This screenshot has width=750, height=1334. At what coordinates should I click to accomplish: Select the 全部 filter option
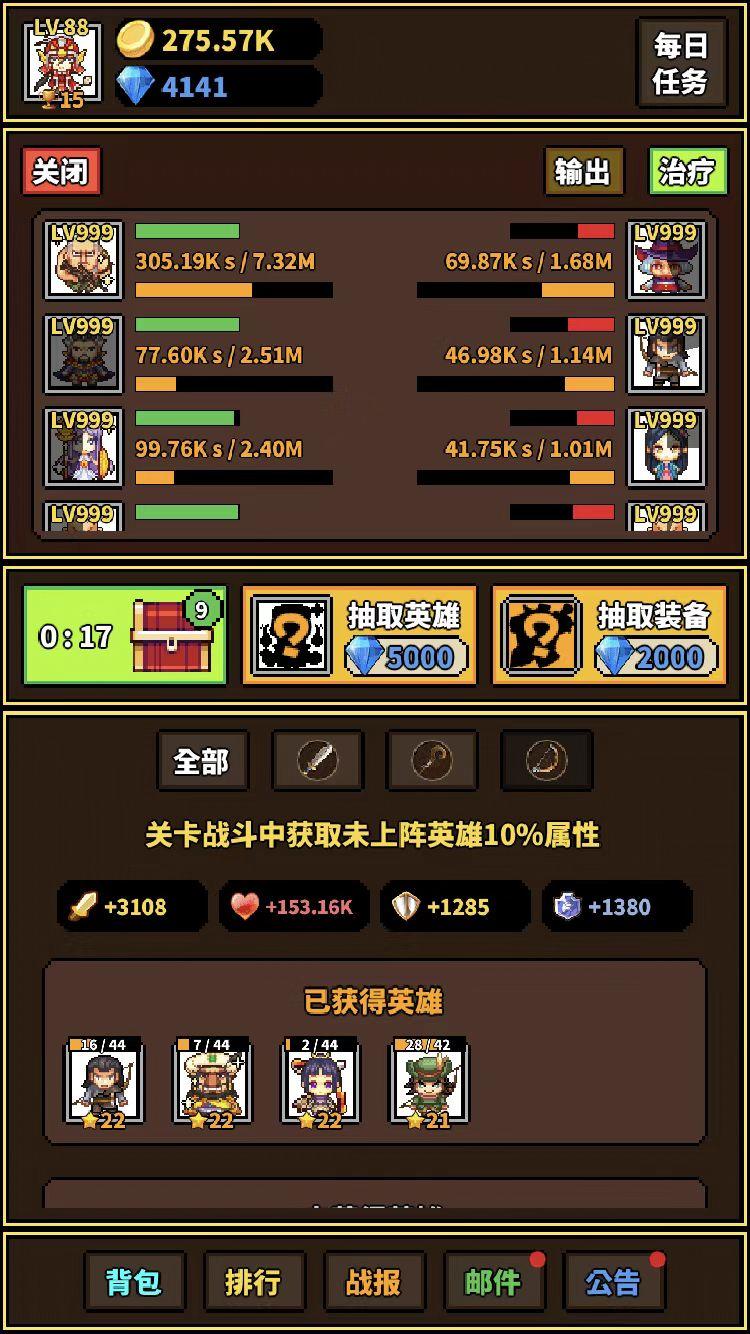(203, 760)
